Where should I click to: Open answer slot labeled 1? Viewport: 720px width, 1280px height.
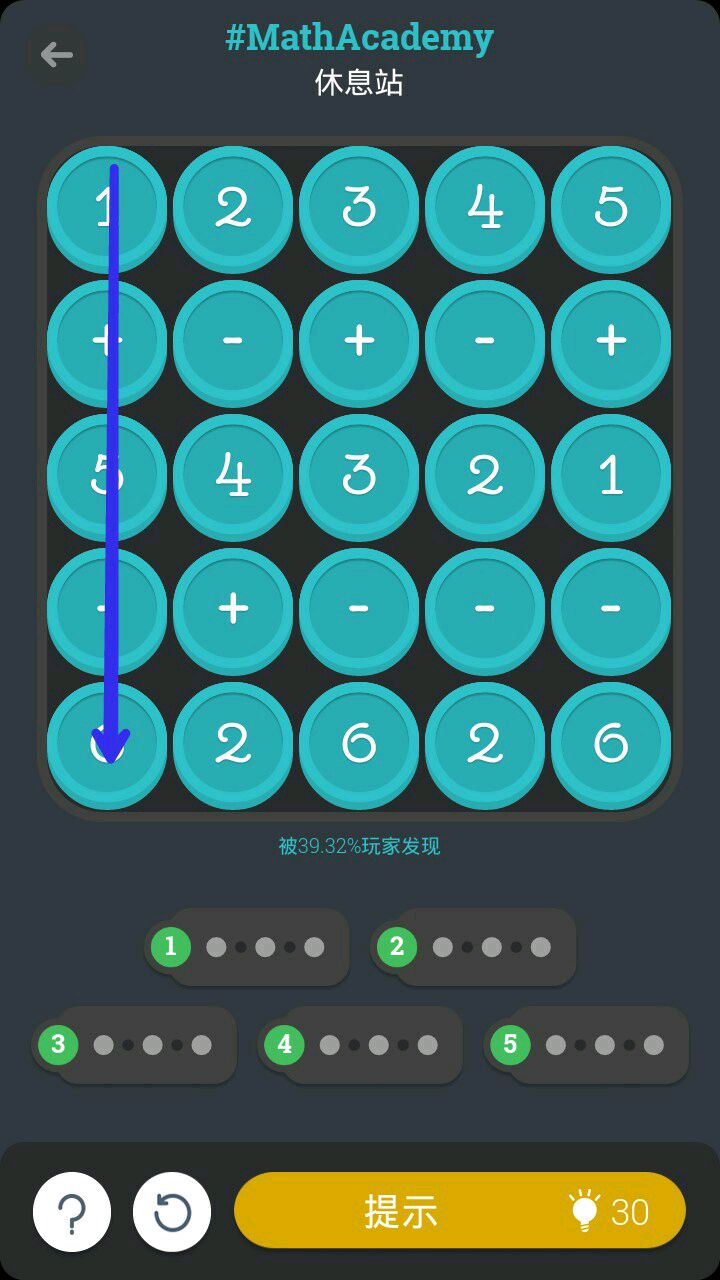point(250,947)
